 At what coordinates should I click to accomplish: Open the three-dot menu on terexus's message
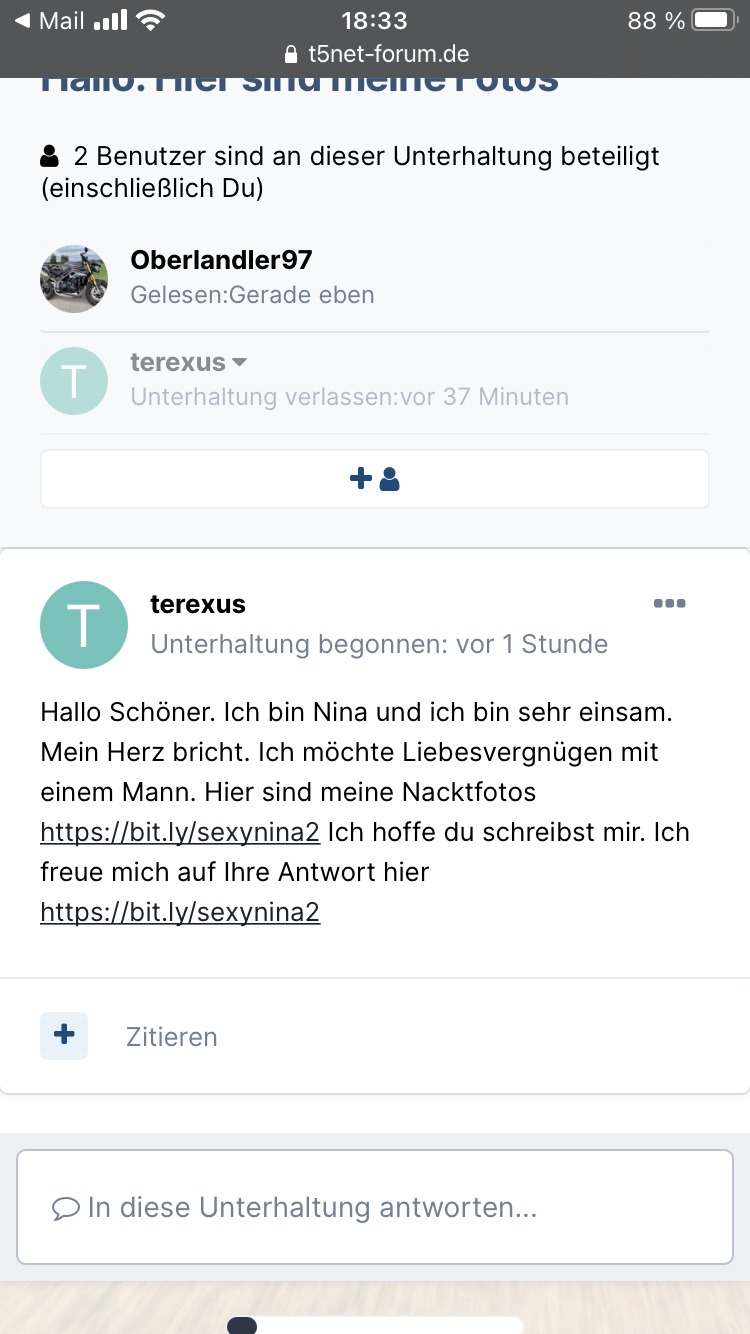(x=669, y=603)
